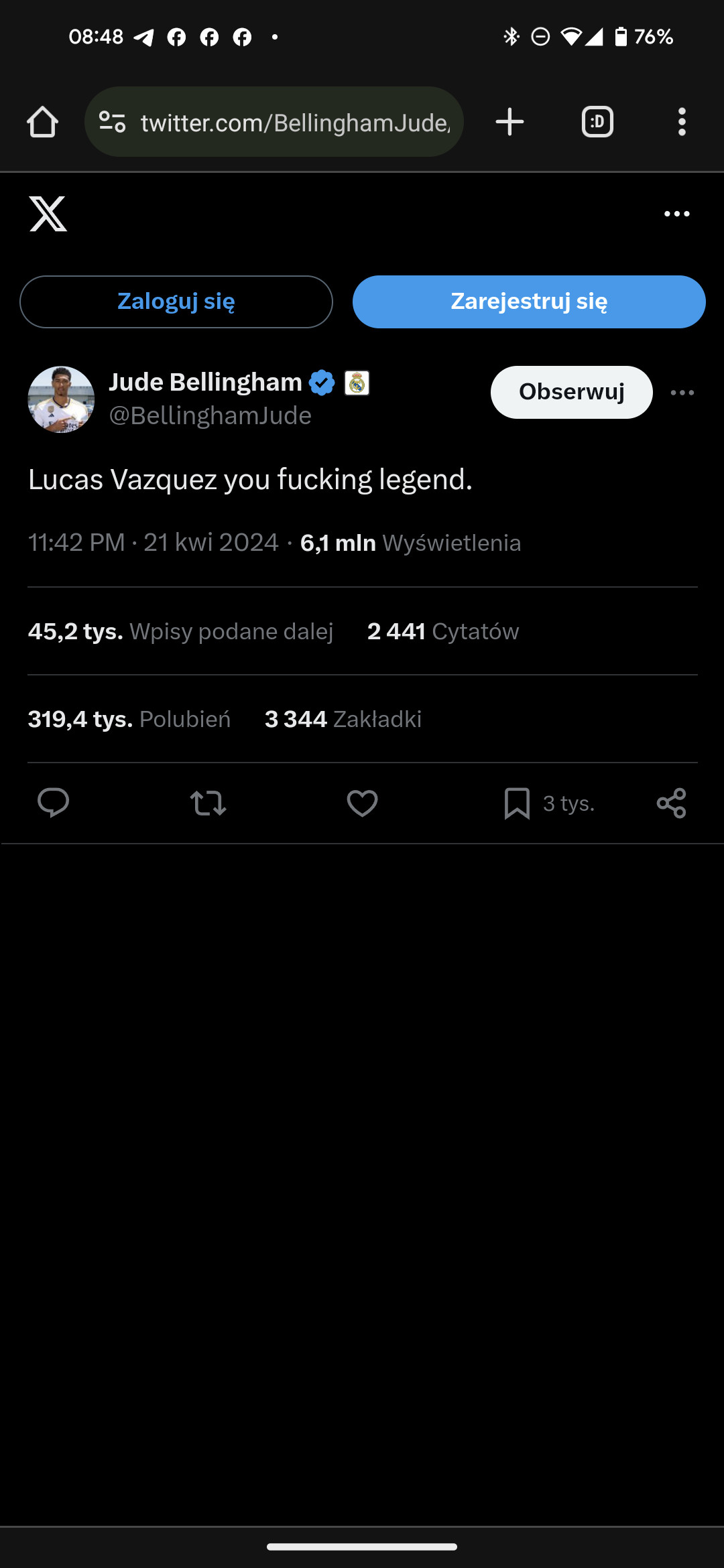View the 45,2 tys. reposts list
This screenshot has height=1568, width=724.
pyautogui.click(x=180, y=631)
